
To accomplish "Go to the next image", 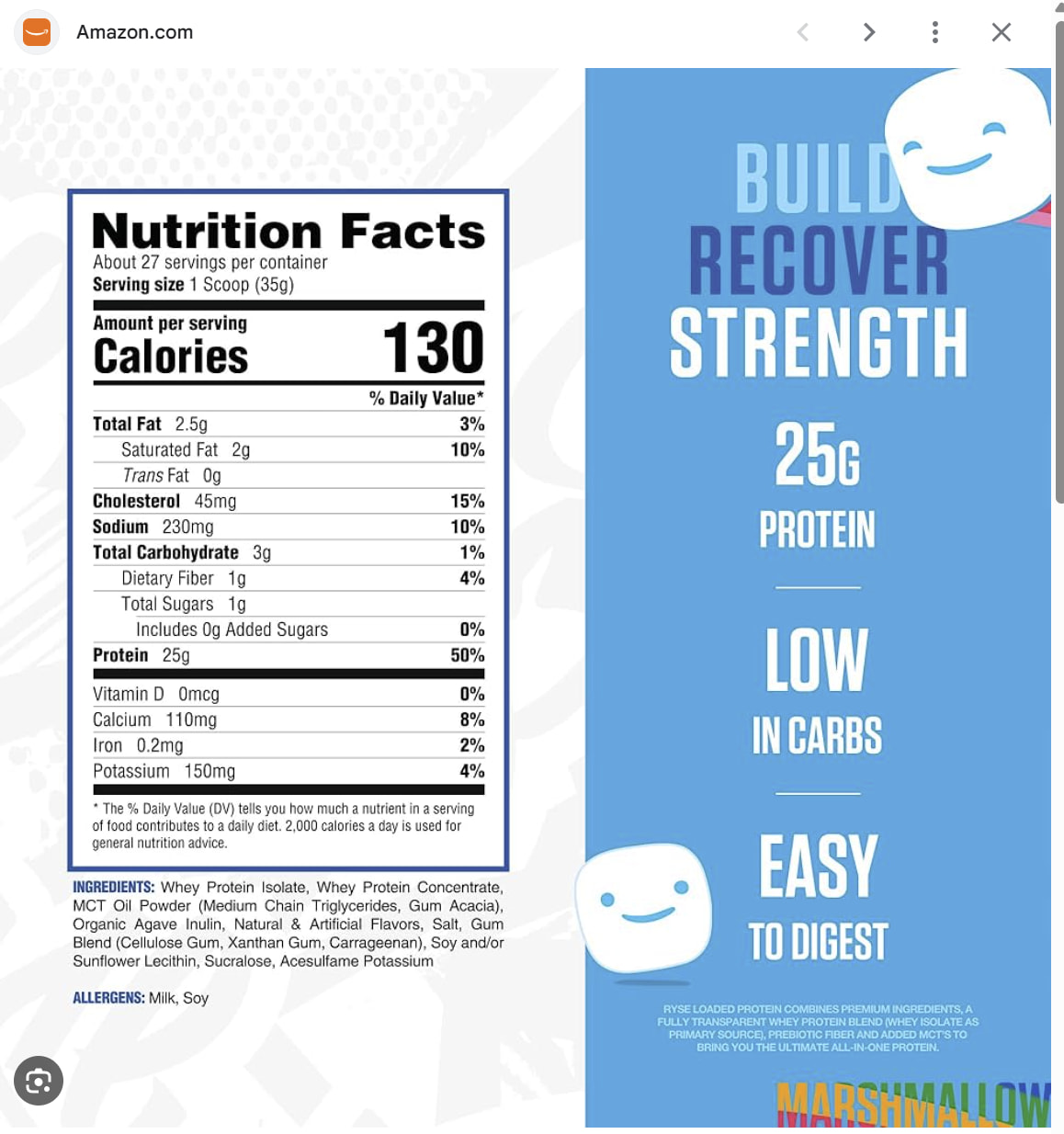I will [869, 33].
